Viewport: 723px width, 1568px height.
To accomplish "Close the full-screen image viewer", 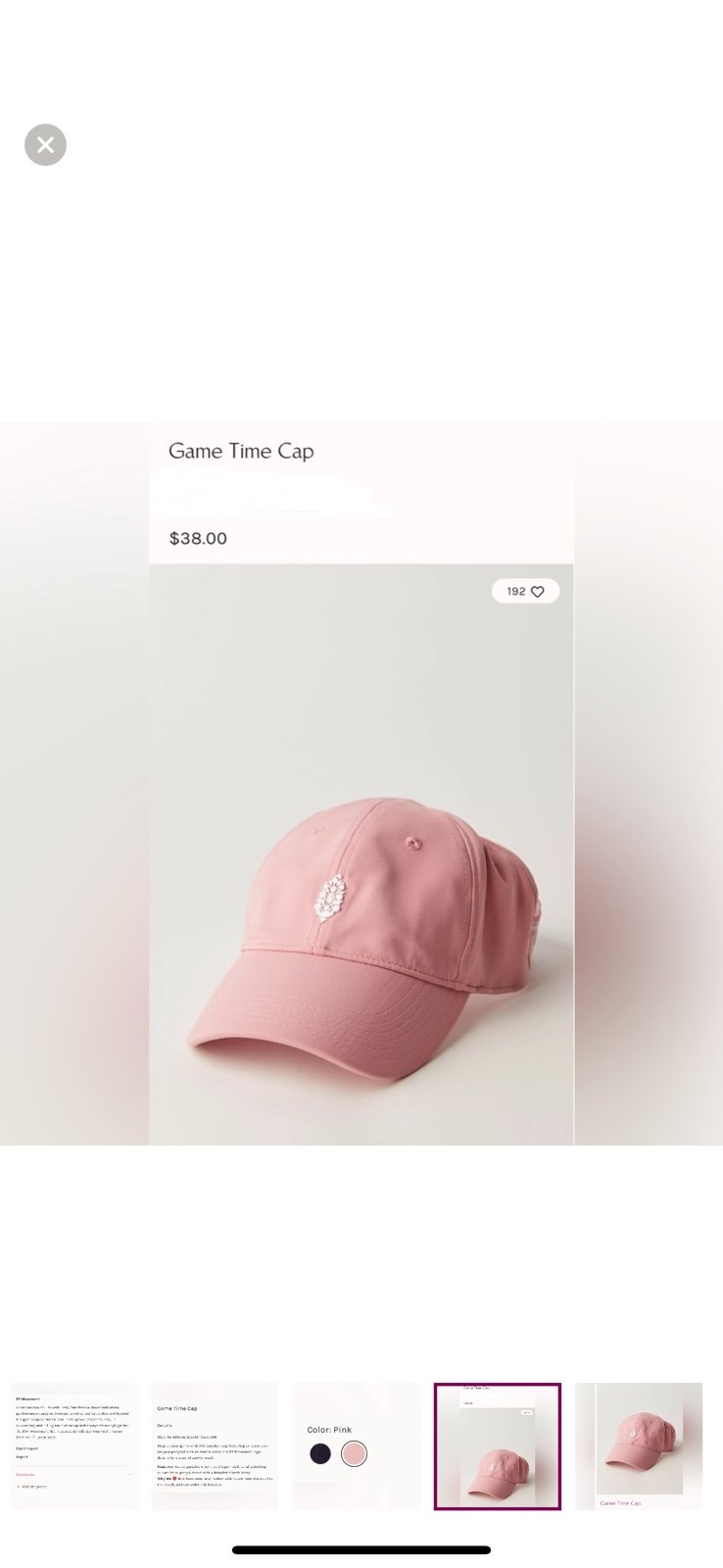I will tap(45, 145).
